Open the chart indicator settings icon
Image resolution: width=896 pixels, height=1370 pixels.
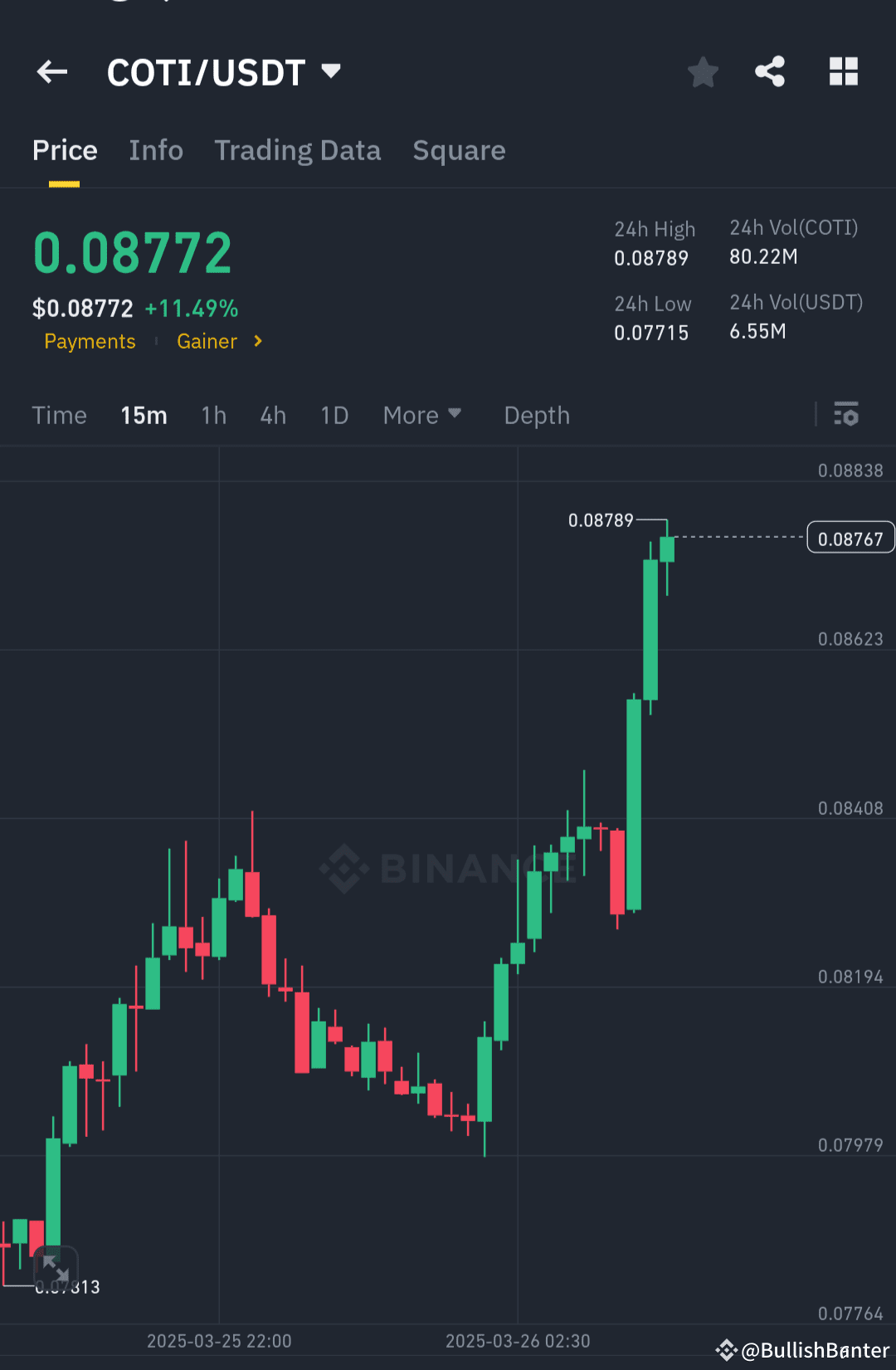(x=845, y=415)
